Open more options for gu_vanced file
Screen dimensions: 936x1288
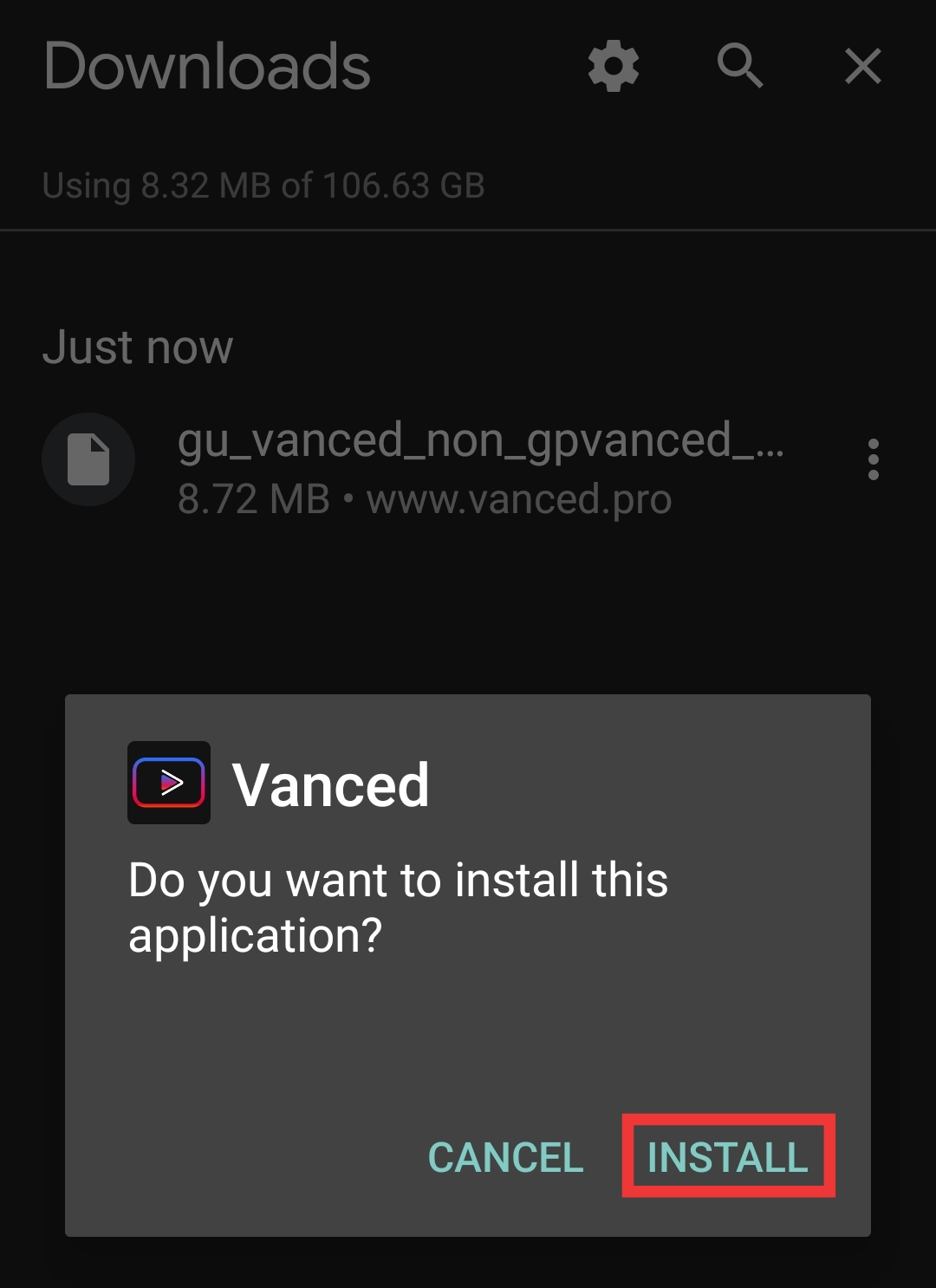pyautogui.click(x=873, y=459)
